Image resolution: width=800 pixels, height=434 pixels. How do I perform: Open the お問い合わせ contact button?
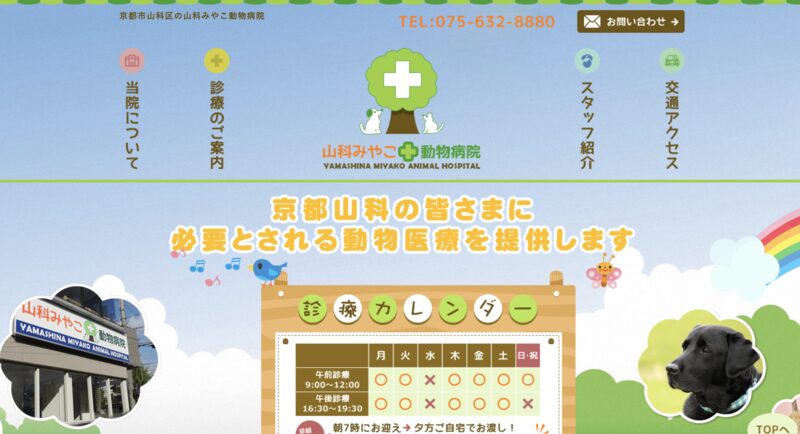pyautogui.click(x=630, y=21)
